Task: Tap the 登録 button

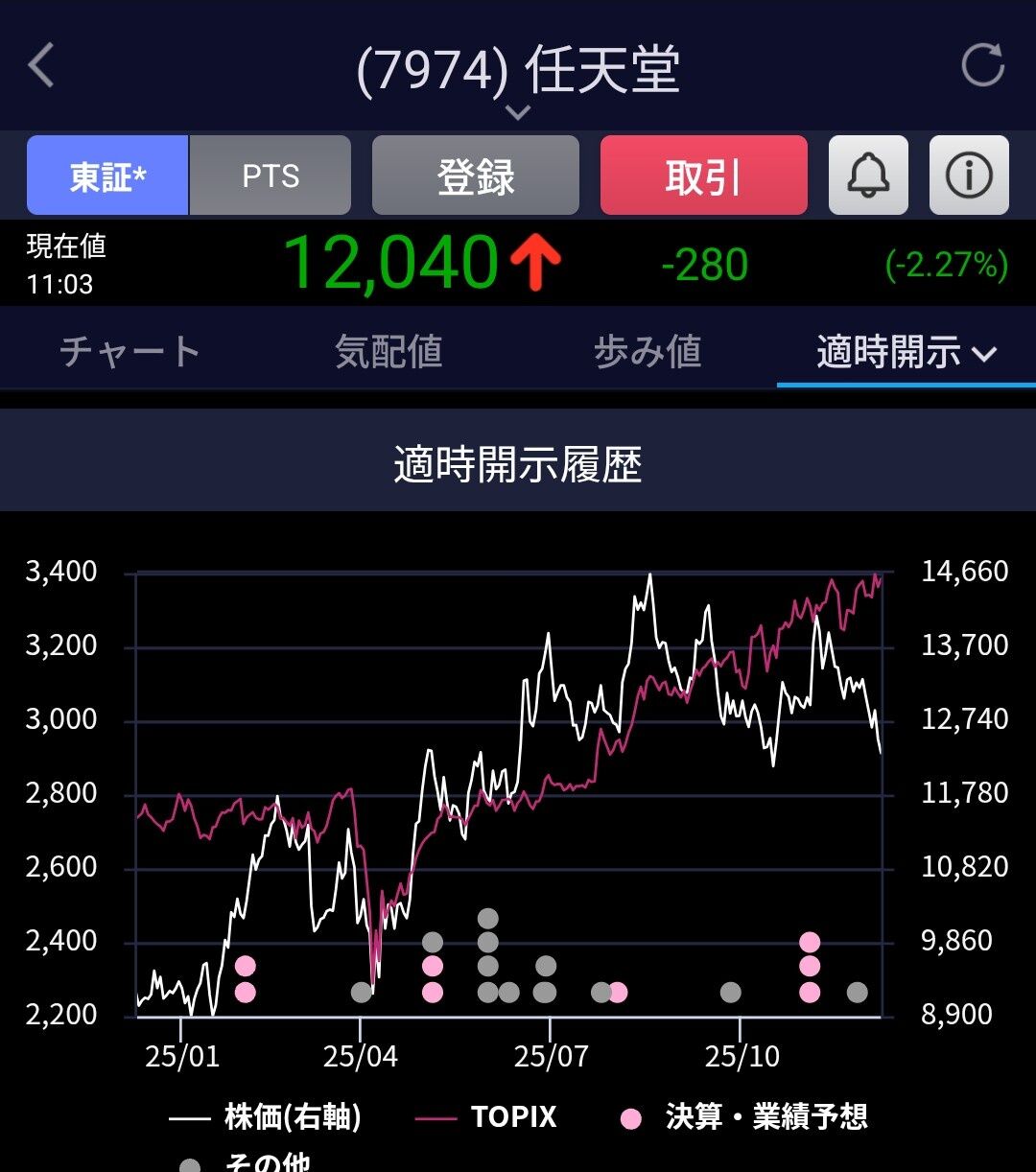Action: [476, 176]
